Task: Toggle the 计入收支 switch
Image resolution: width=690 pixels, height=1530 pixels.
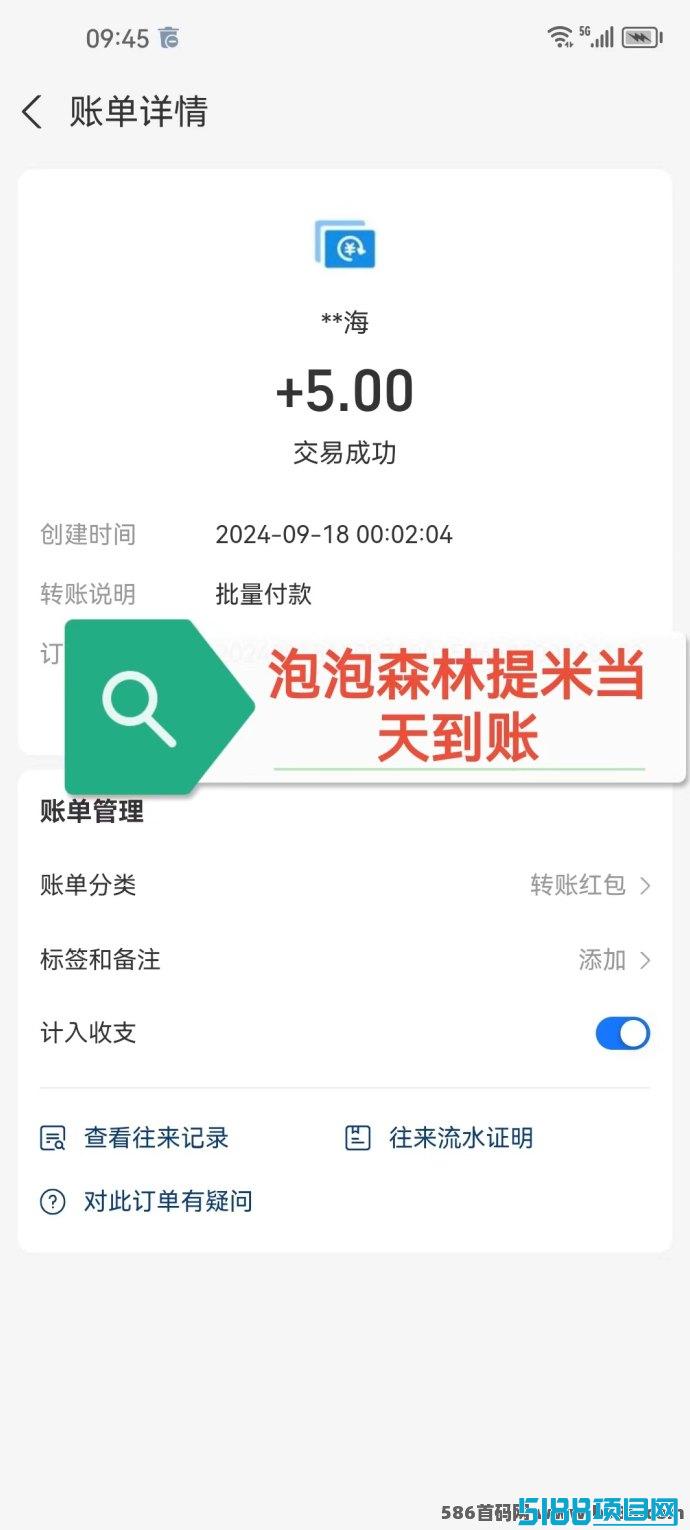Action: [x=623, y=1033]
